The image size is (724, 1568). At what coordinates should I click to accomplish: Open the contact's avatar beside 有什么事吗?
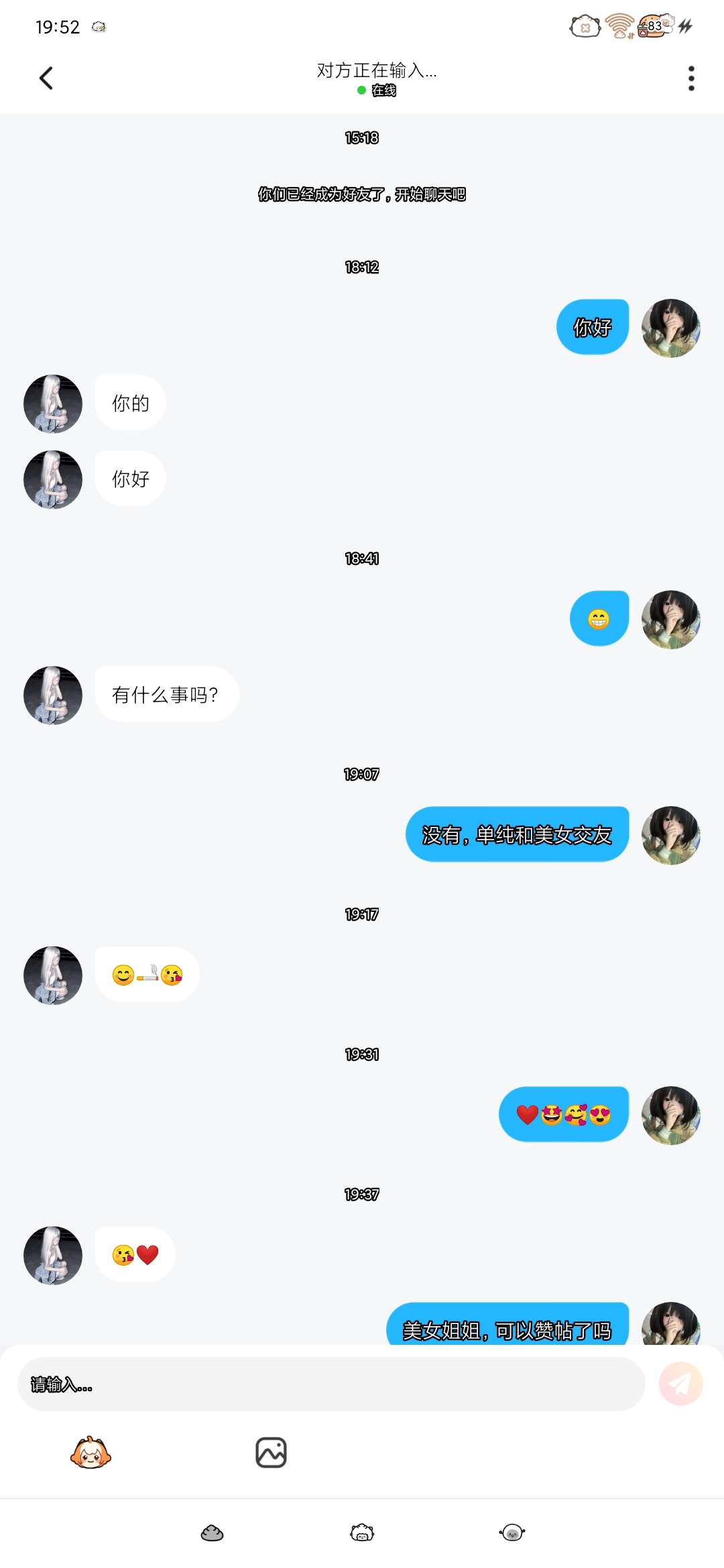click(x=53, y=695)
